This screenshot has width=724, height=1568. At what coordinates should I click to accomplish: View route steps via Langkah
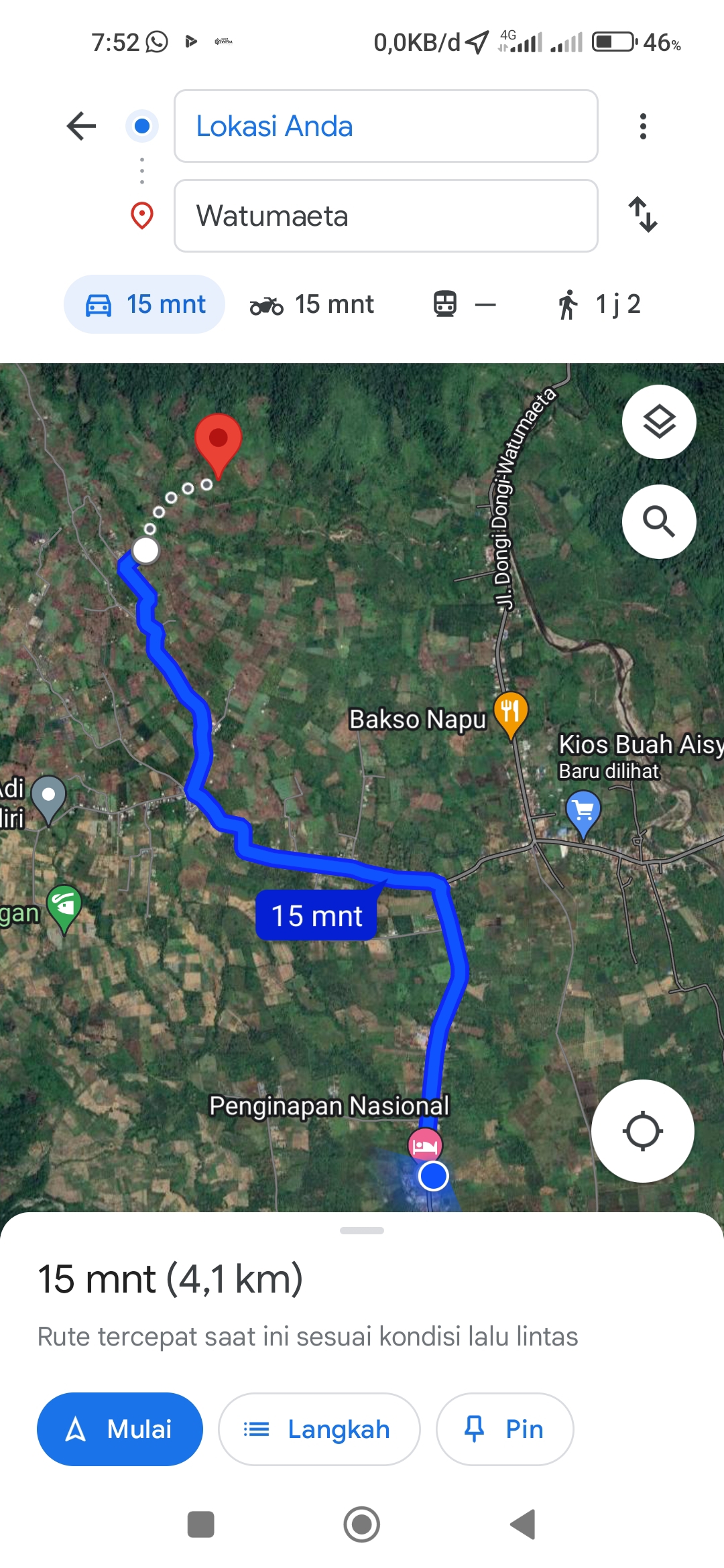319,1429
